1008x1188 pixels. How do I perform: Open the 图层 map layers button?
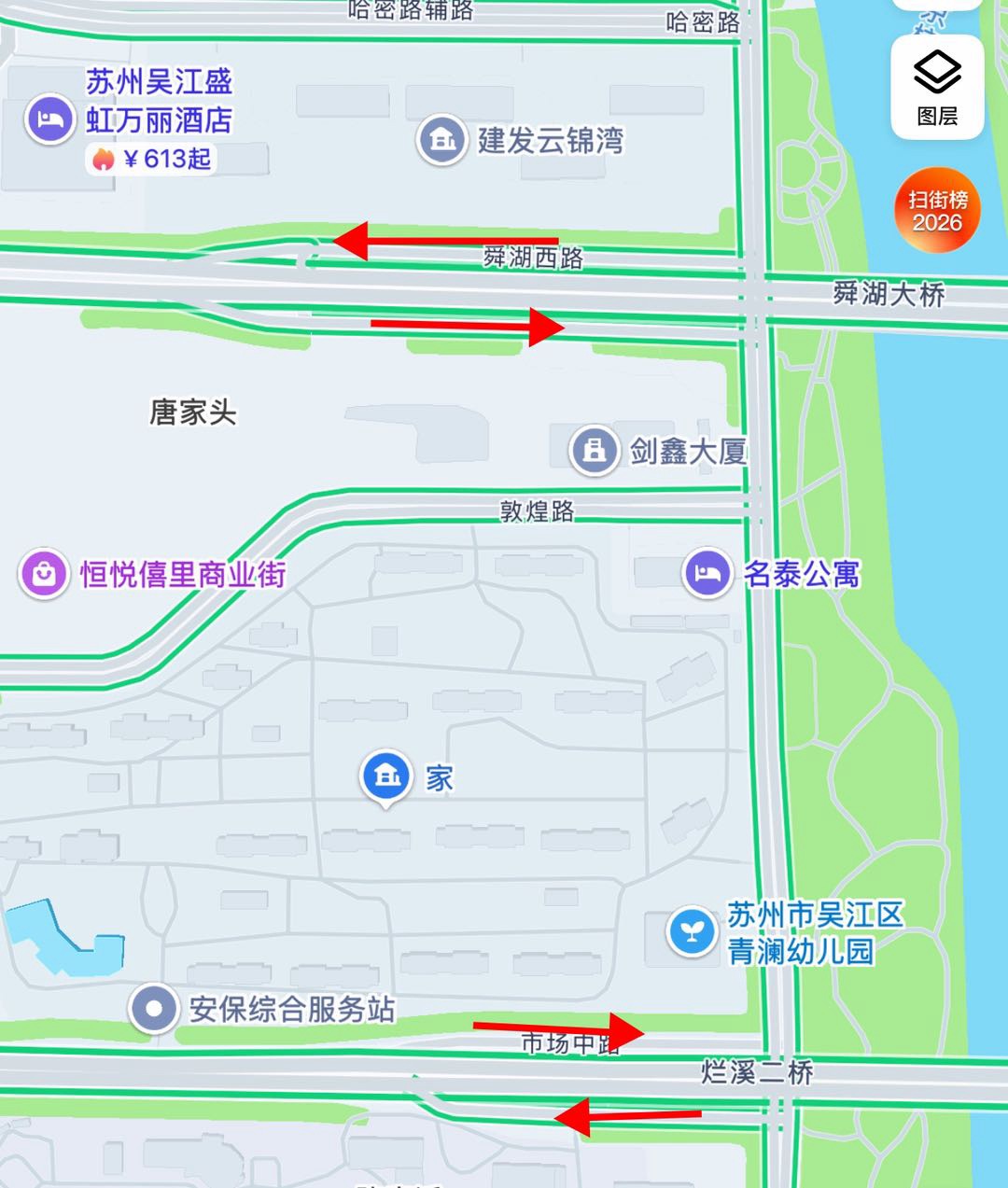pyautogui.click(x=937, y=87)
